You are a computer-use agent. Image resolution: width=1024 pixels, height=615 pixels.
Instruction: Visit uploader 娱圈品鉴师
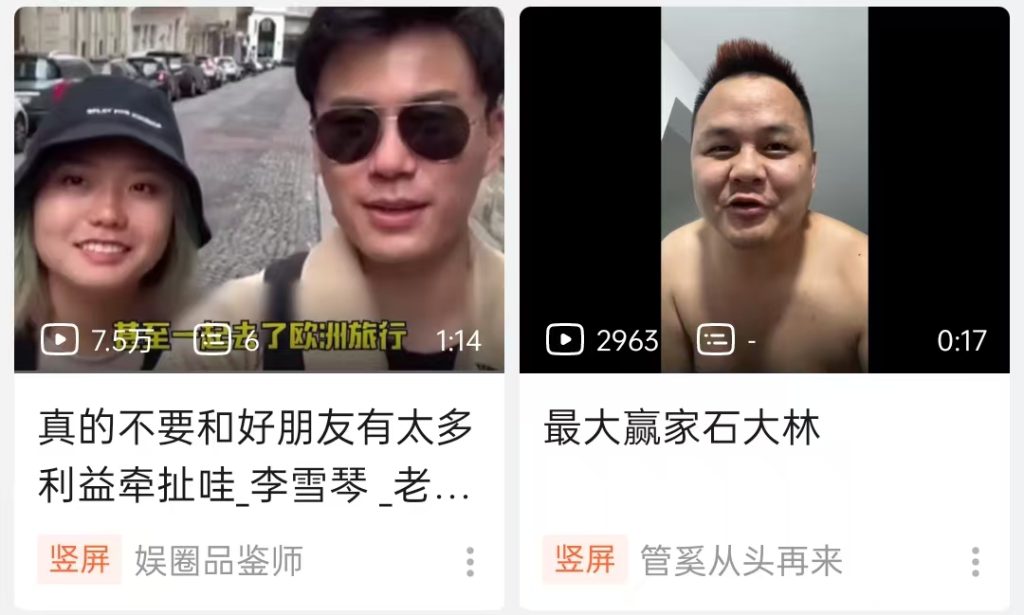tap(219, 561)
